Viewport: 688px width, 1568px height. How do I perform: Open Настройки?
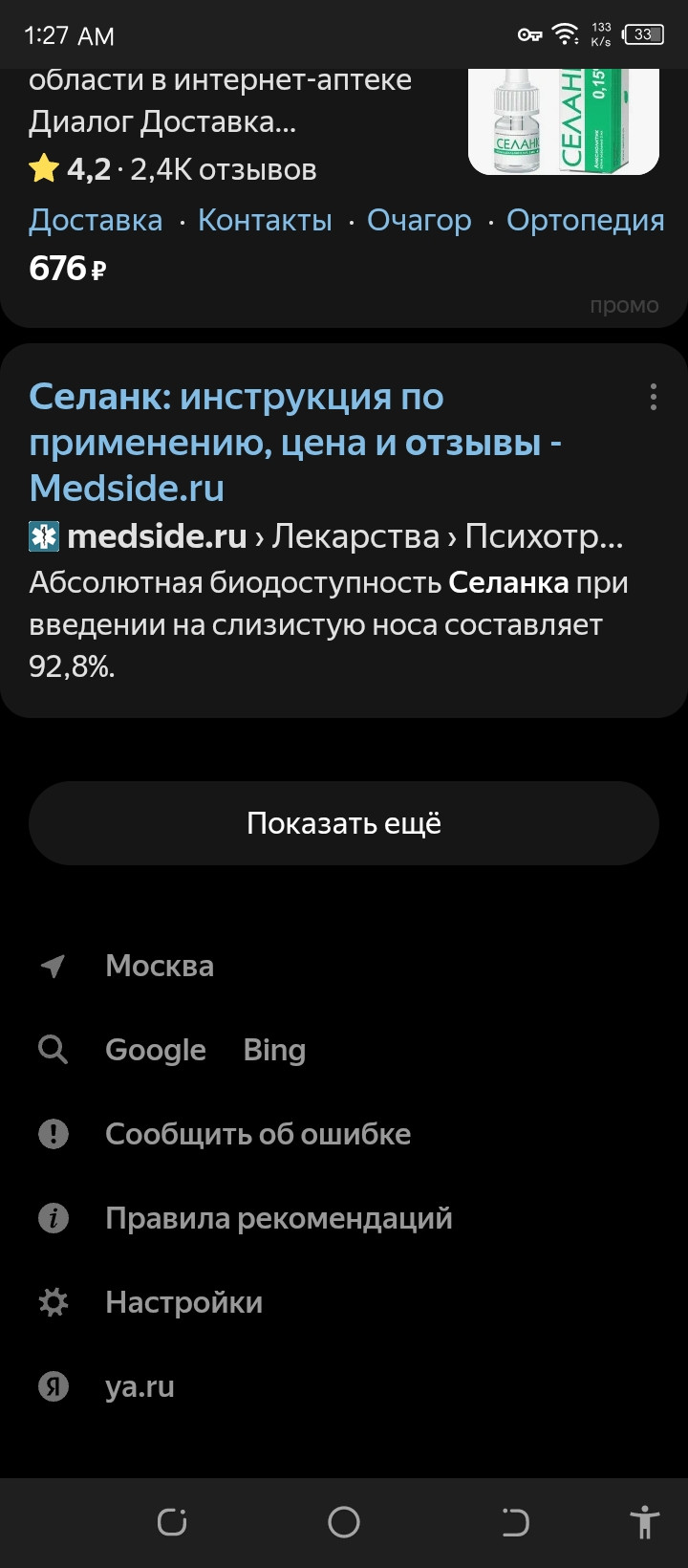183,1302
